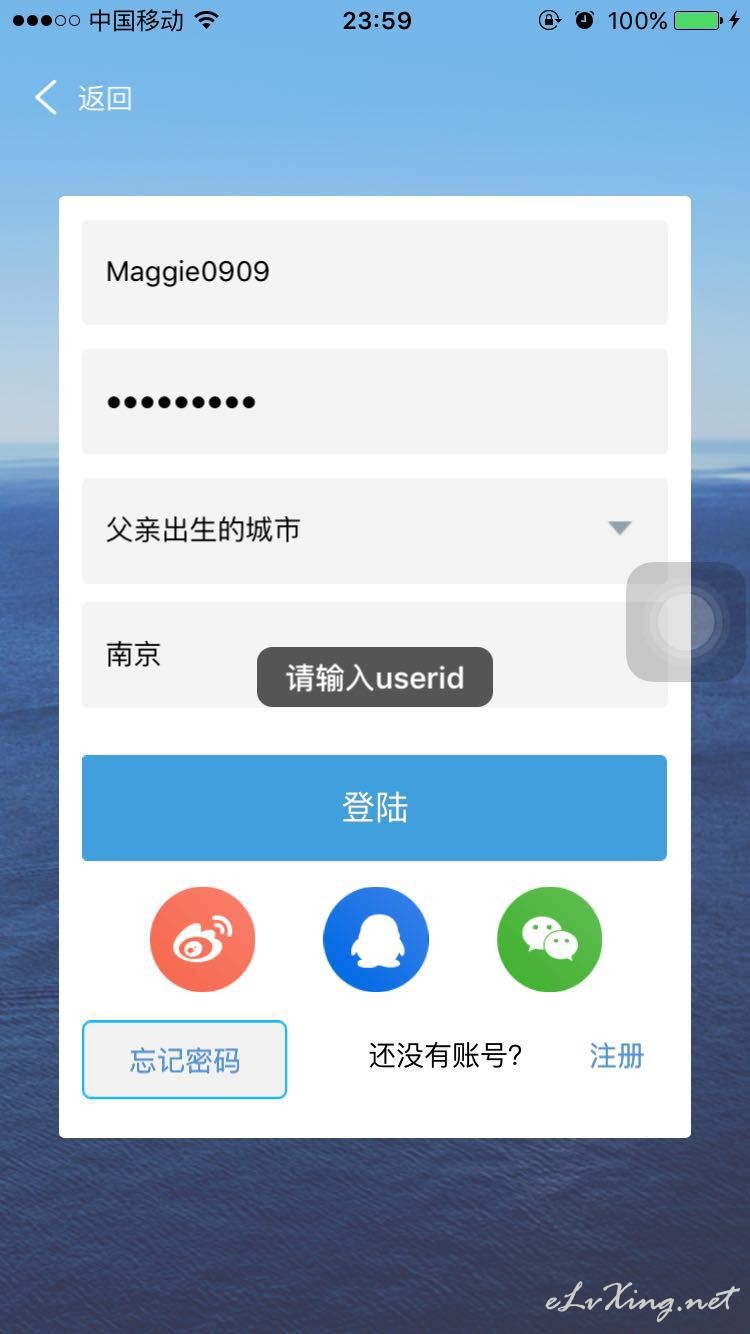This screenshot has width=750, height=1334.
Task: Go back with the 返回 arrow
Action: click(x=83, y=98)
